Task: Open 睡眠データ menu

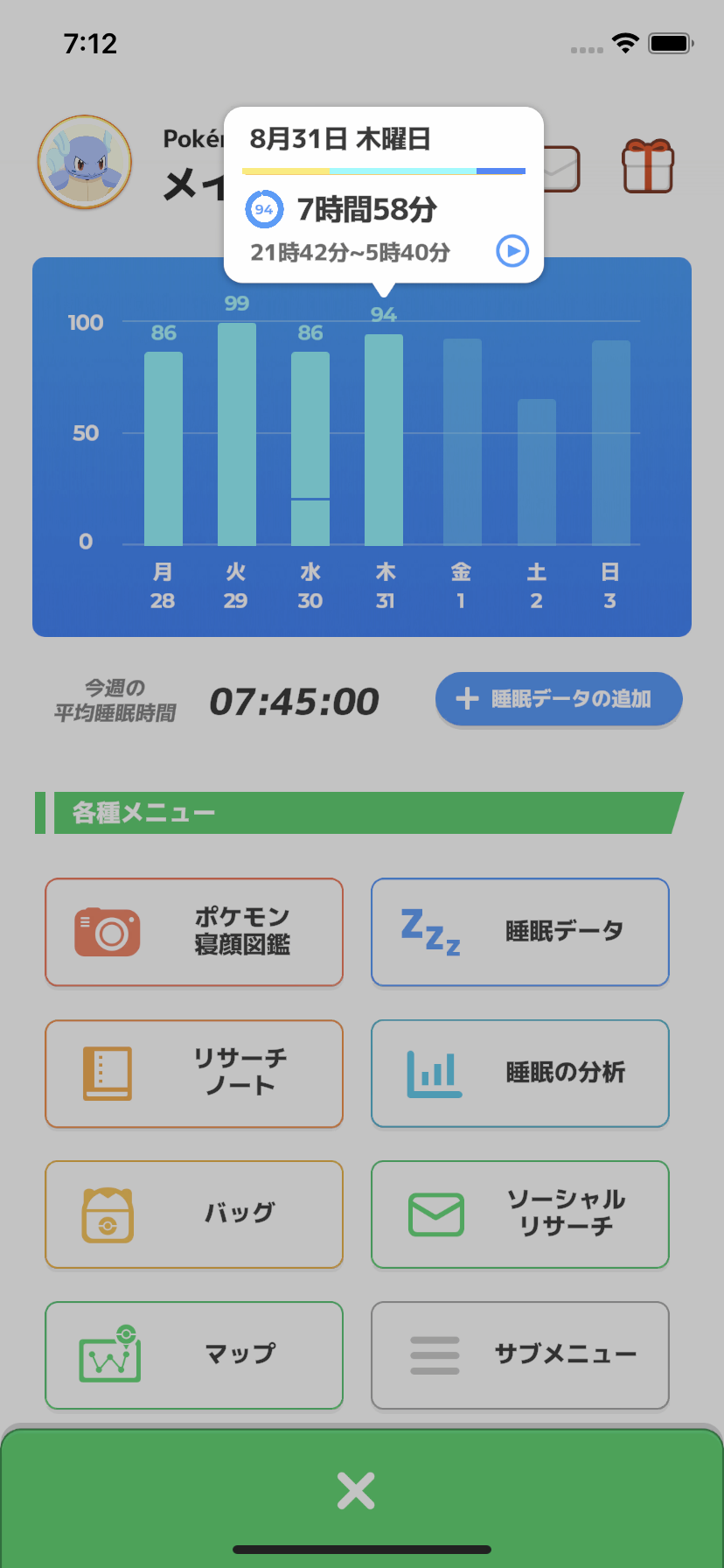Action: tap(520, 932)
